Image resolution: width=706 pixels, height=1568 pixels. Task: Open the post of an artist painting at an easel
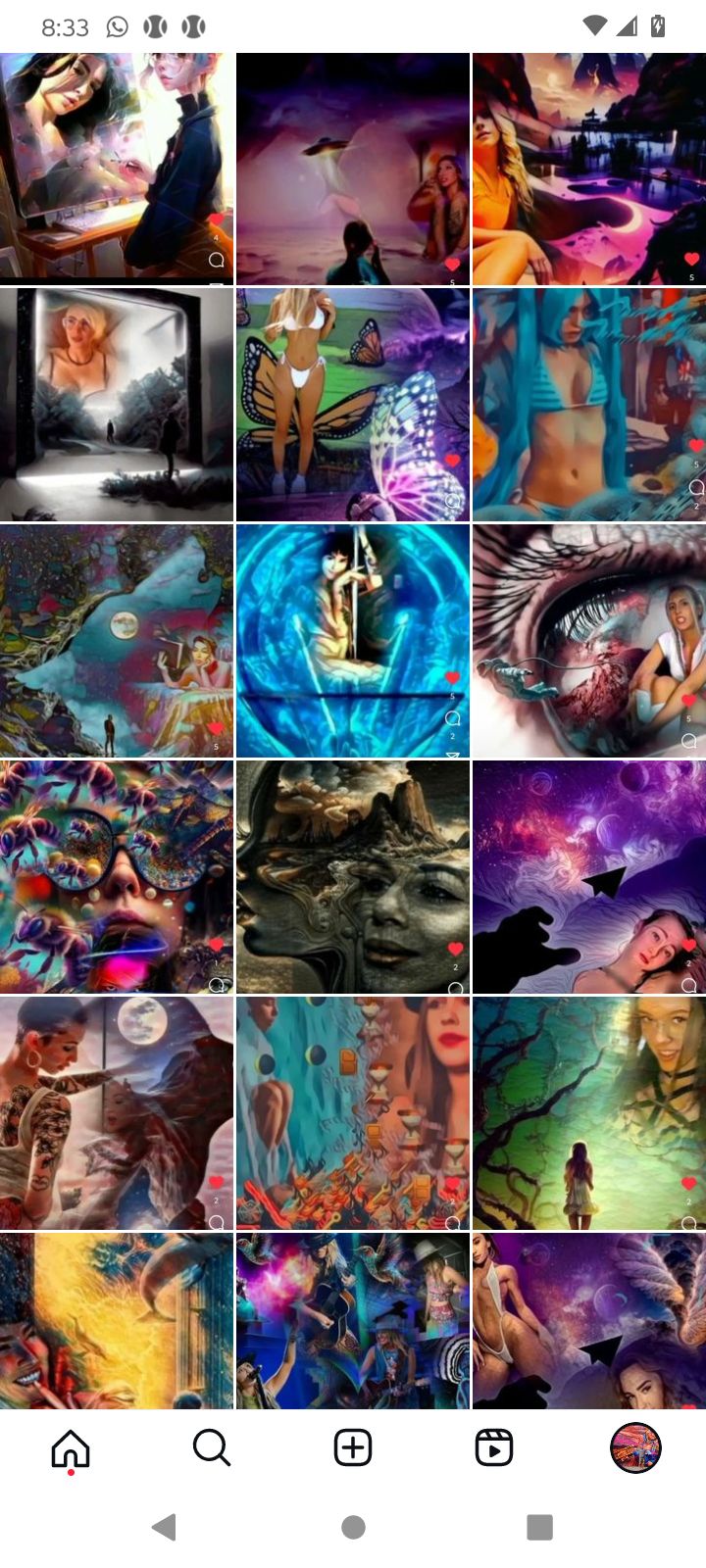click(117, 169)
